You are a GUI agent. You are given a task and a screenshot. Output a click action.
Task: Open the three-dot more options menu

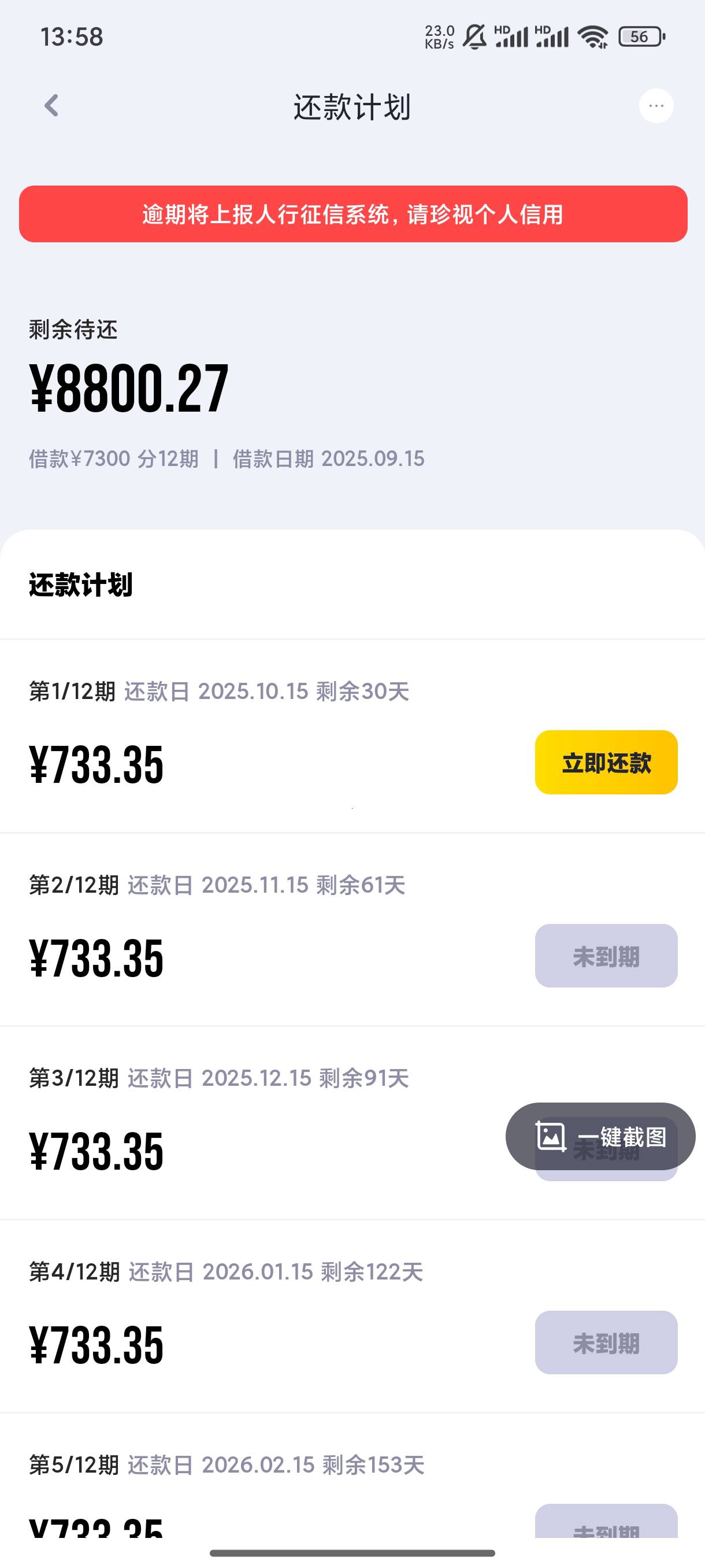[656, 106]
